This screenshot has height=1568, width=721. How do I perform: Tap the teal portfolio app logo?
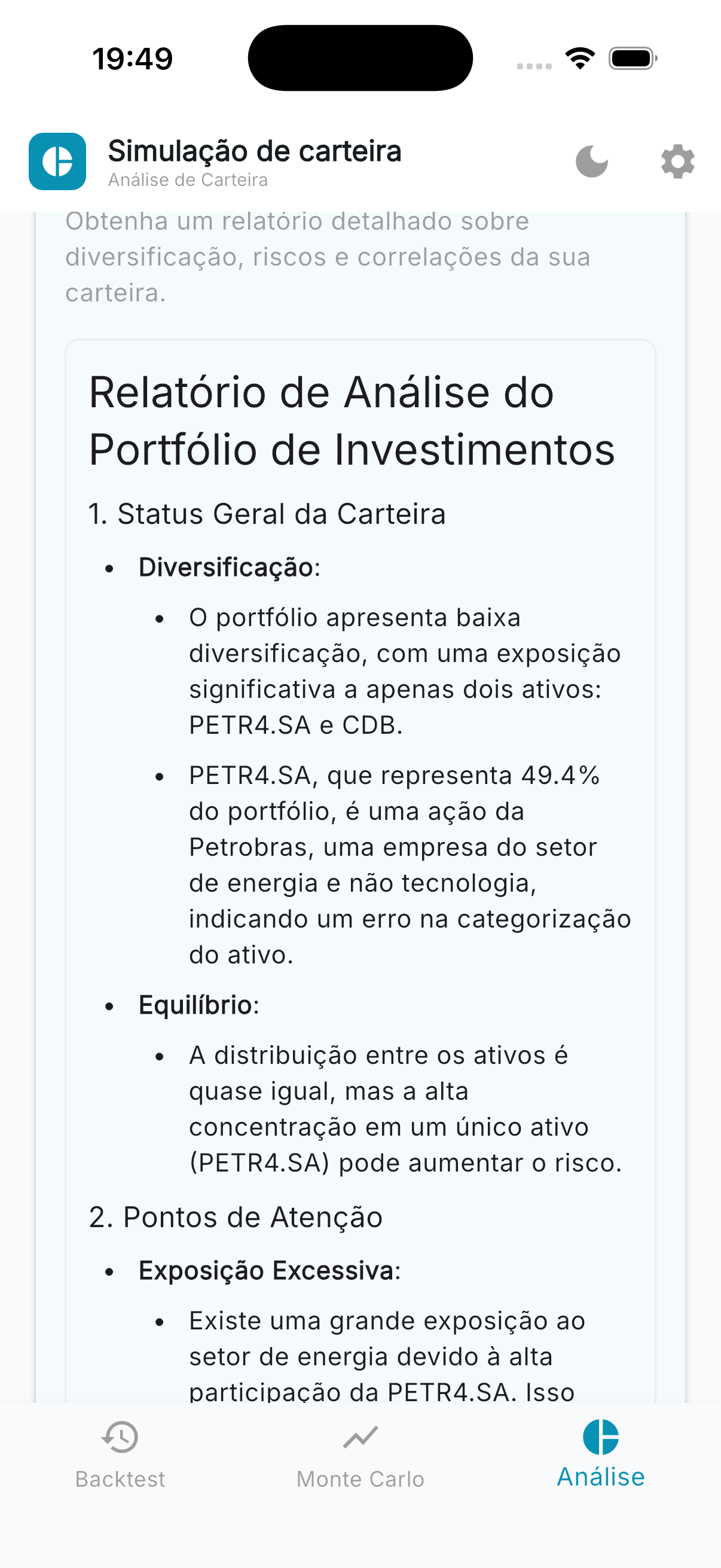coord(58,161)
